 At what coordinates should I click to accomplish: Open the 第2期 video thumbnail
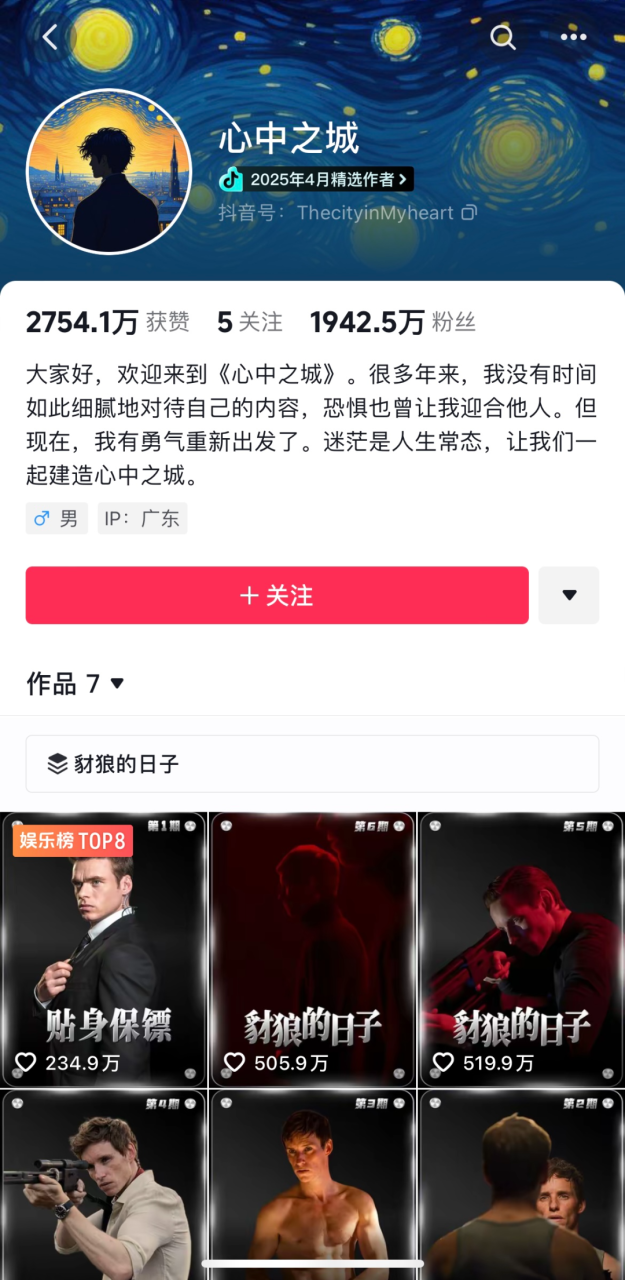click(521, 1185)
